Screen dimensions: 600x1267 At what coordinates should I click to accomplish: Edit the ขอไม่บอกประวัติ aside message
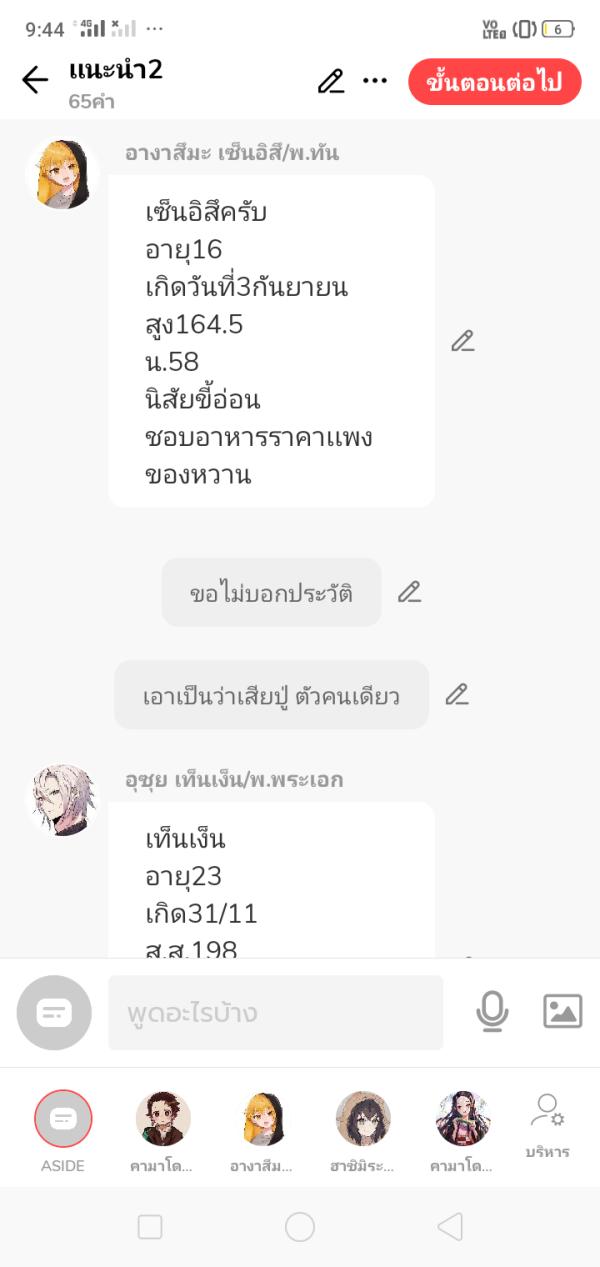coord(409,592)
